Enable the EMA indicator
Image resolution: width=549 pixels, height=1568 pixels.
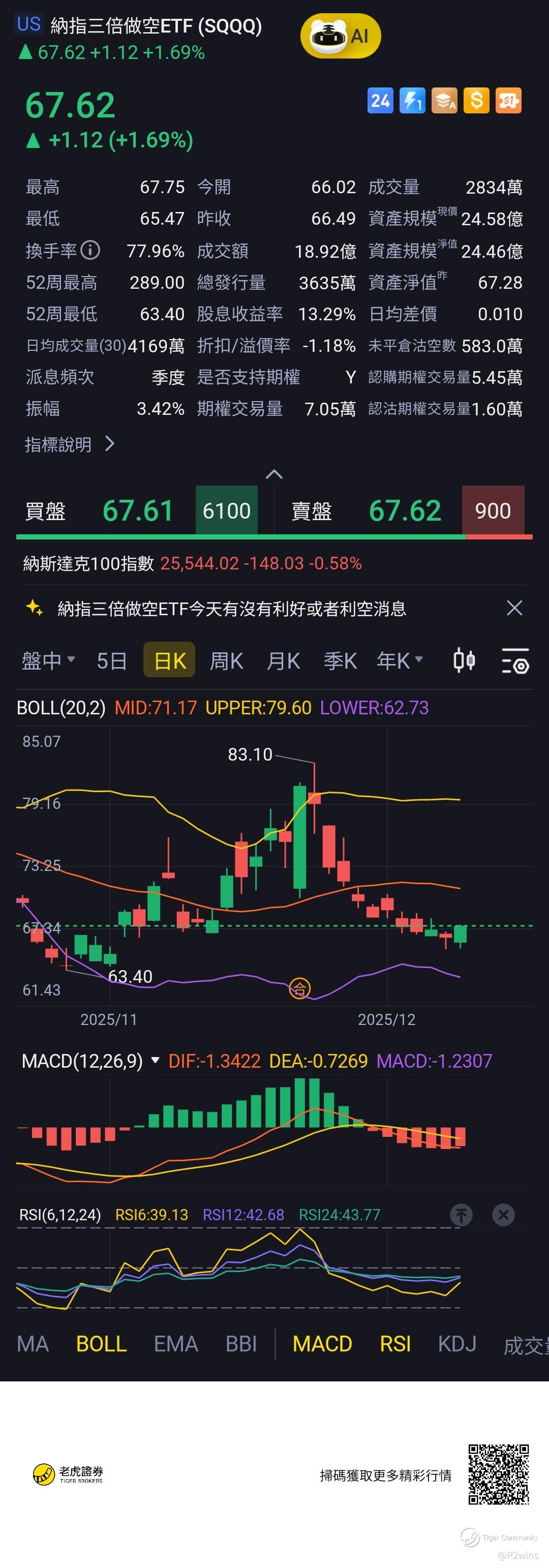click(x=176, y=1343)
